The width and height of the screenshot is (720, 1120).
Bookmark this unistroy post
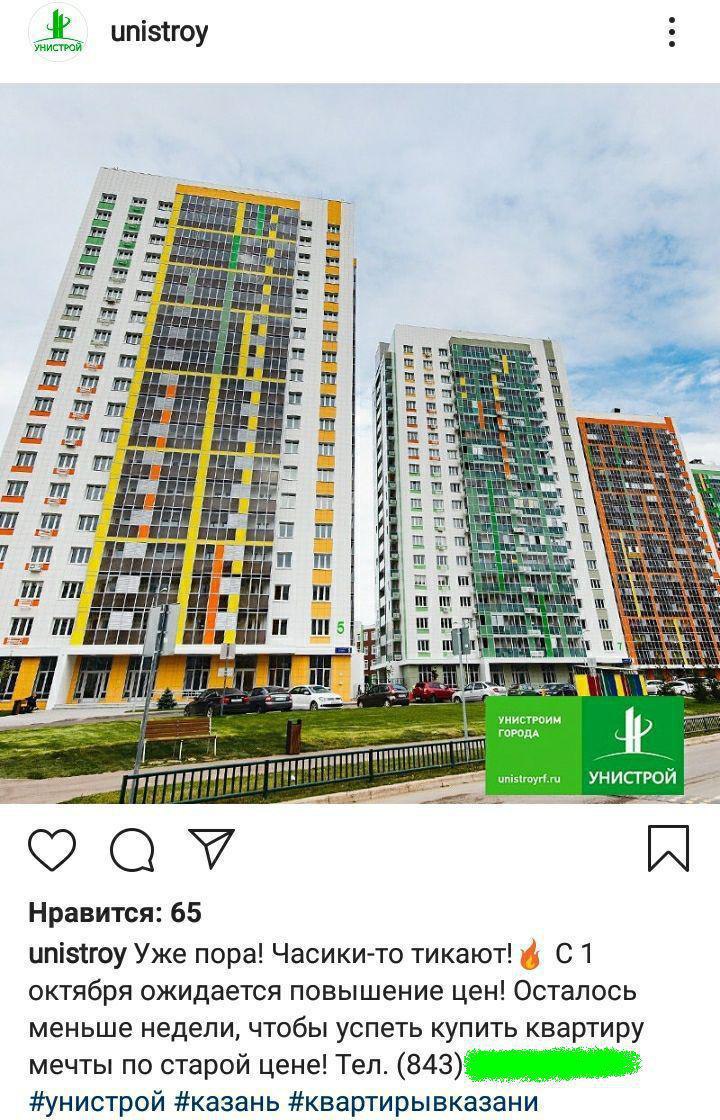click(668, 848)
